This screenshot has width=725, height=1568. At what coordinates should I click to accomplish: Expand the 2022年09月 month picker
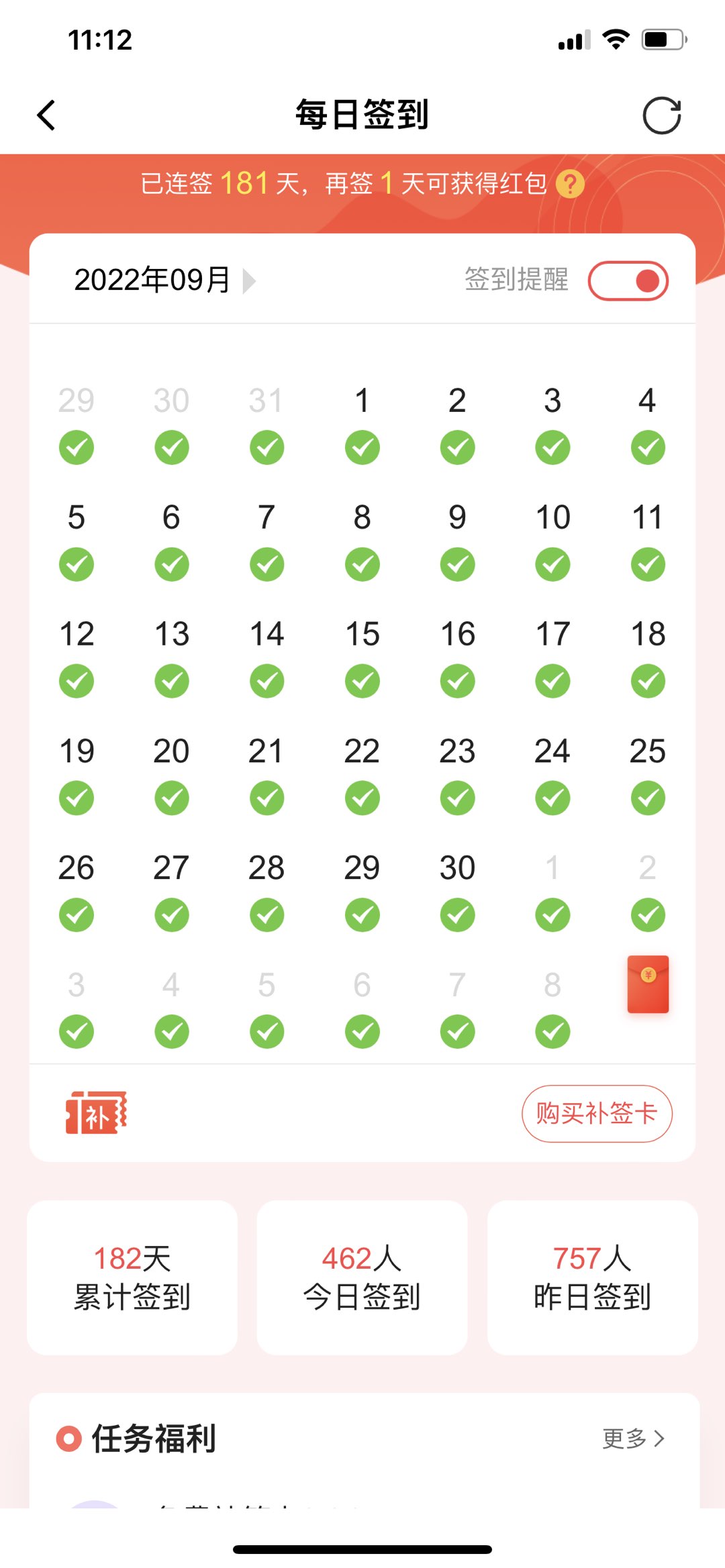164,280
